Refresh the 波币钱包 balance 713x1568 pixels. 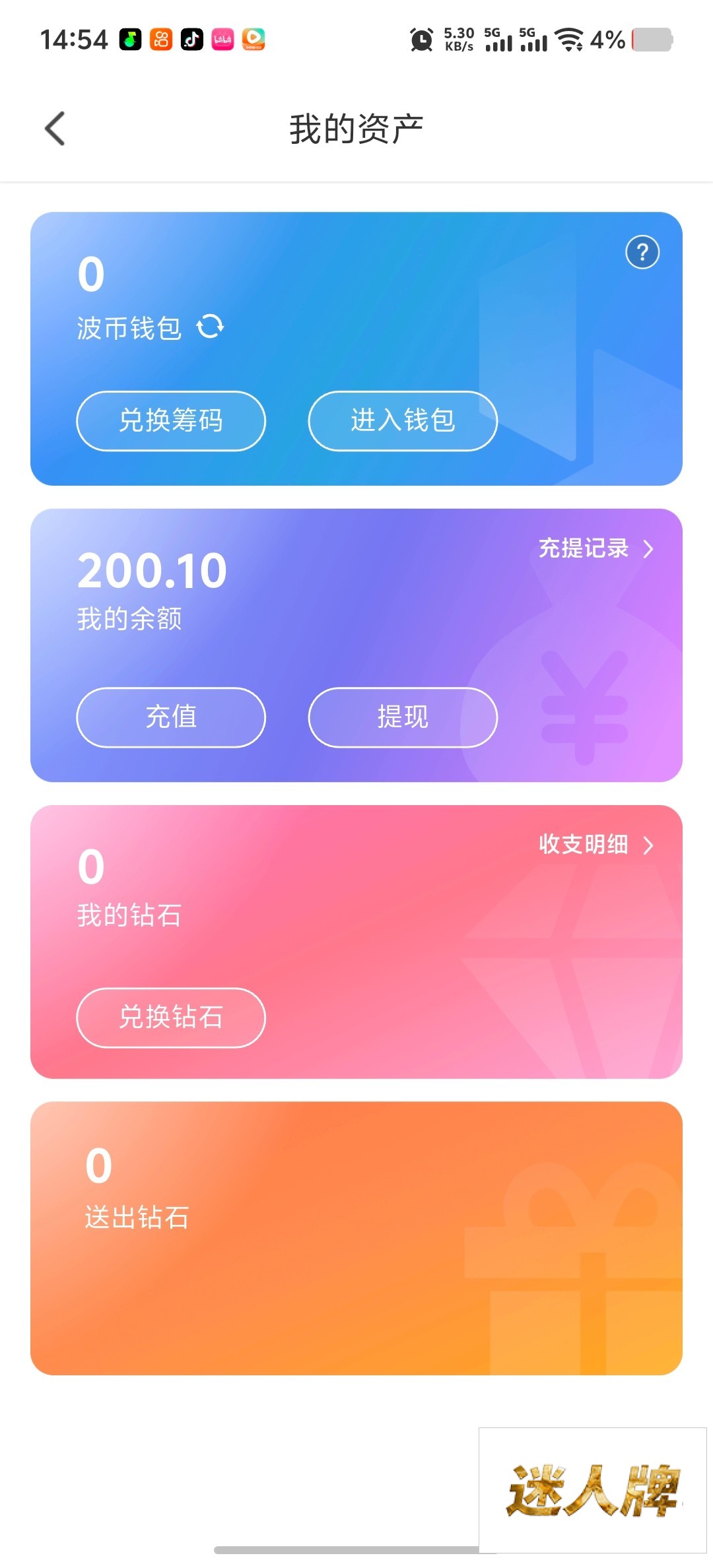tap(211, 327)
